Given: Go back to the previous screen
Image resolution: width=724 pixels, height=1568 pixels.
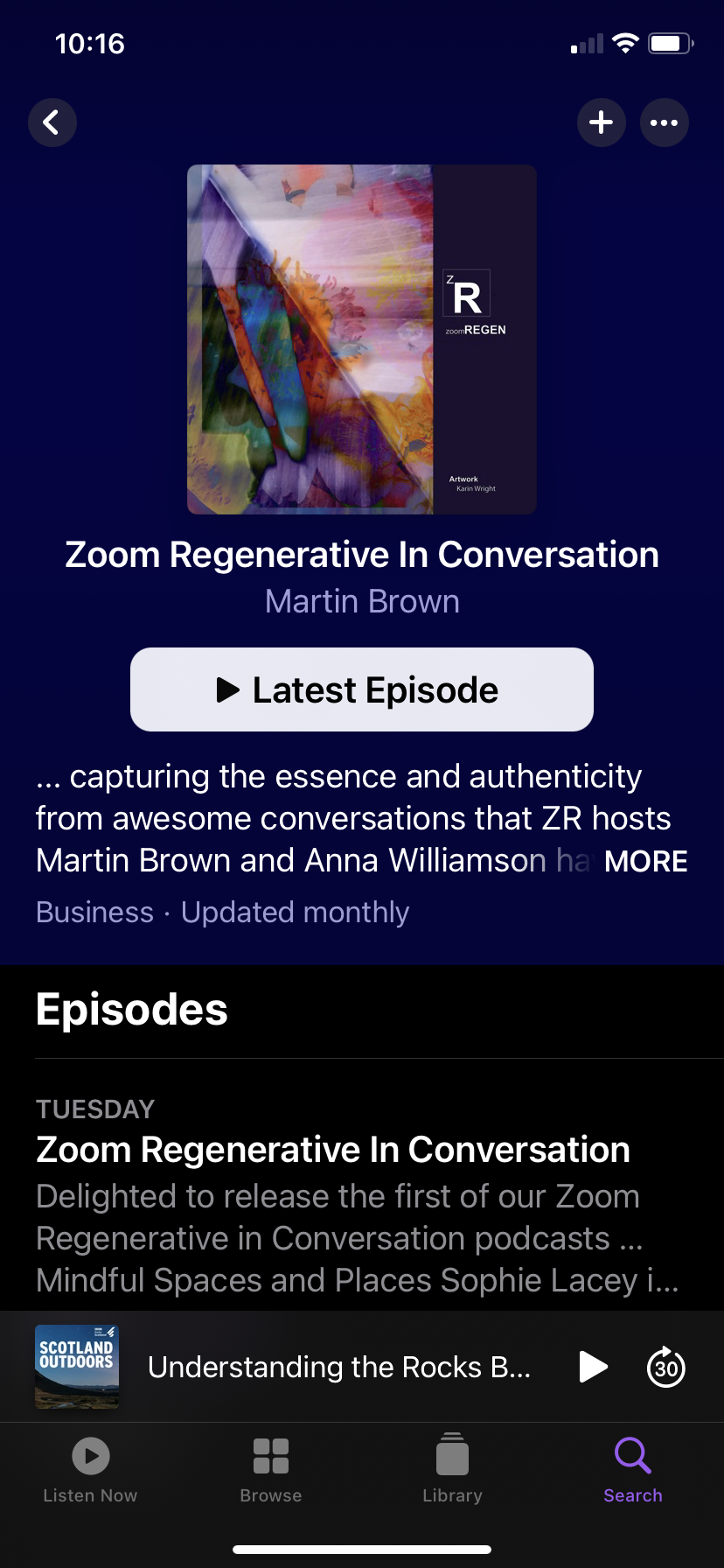Looking at the screenshot, I should [x=52, y=122].
